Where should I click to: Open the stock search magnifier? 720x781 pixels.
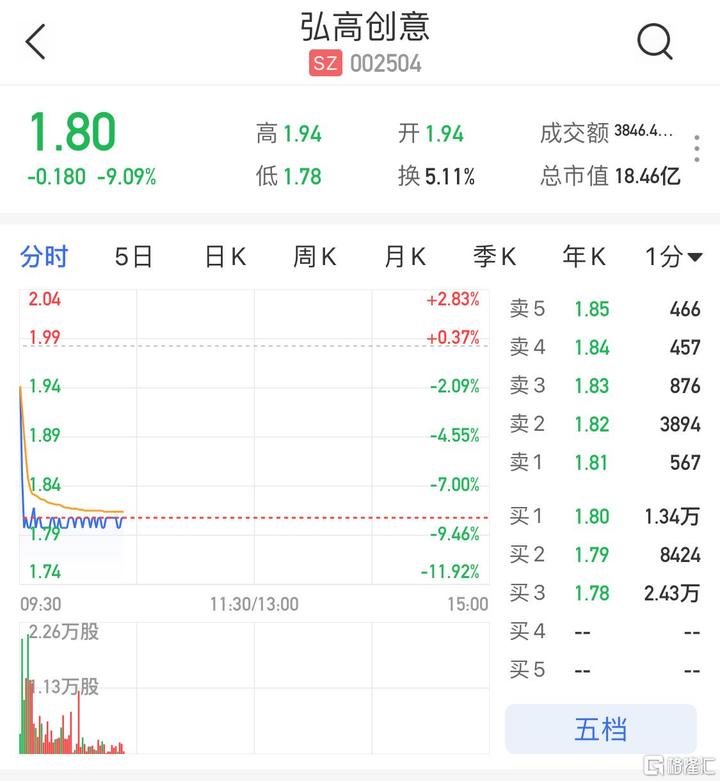(655, 42)
